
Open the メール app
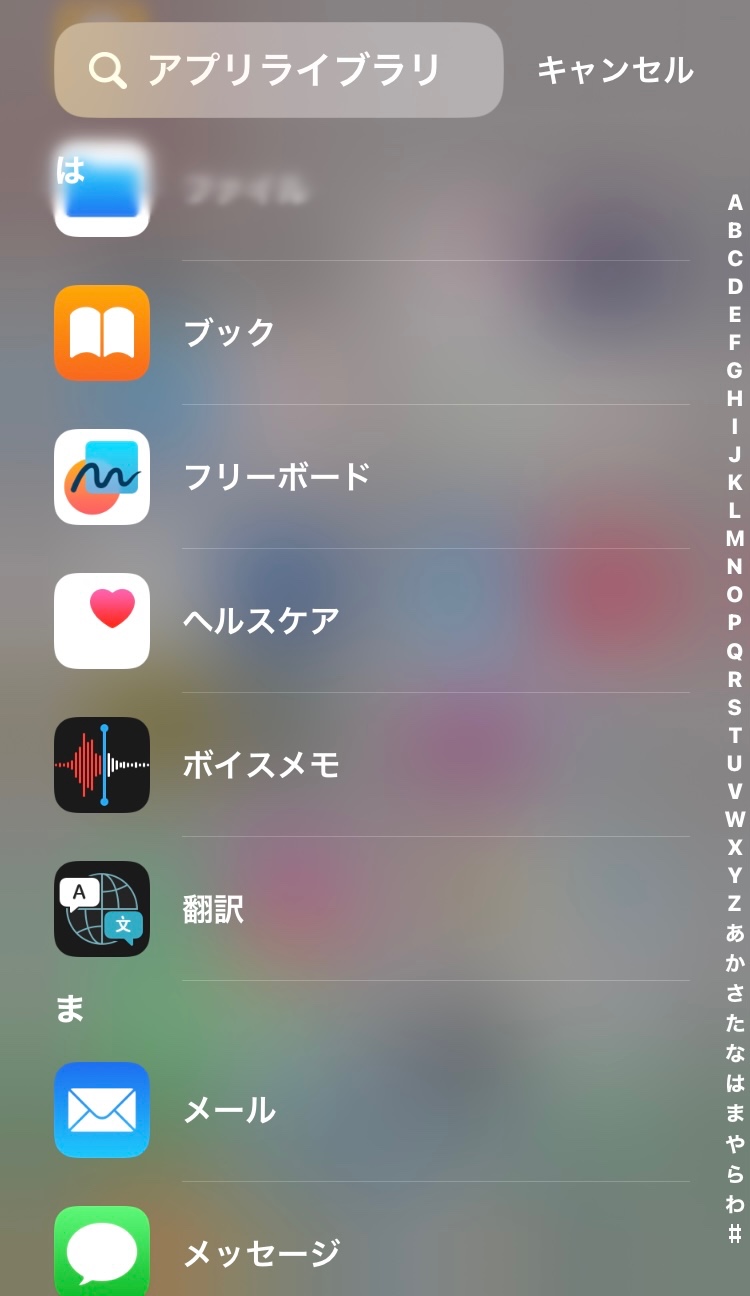pyautogui.click(x=102, y=1110)
